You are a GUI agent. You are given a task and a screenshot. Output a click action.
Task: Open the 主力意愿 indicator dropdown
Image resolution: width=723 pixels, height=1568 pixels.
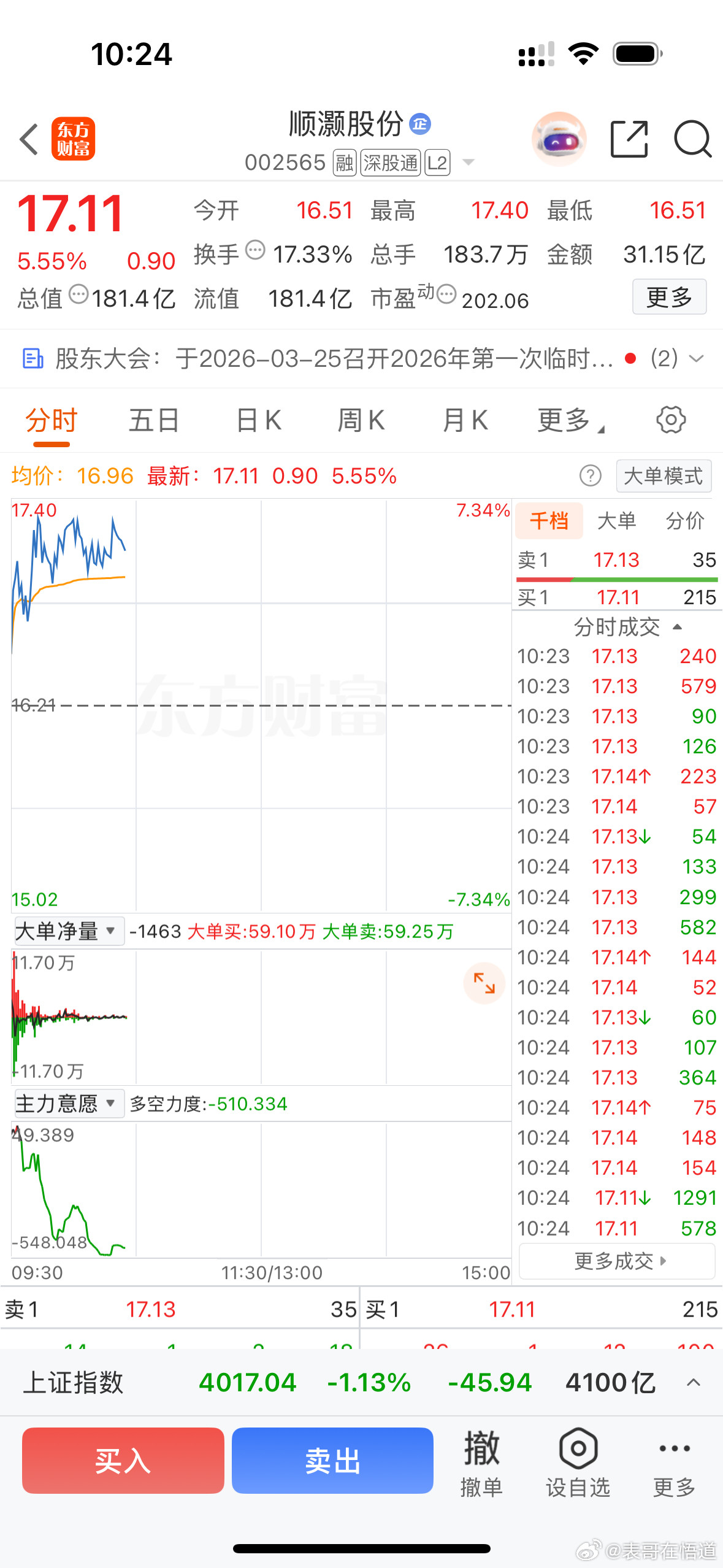66,1103
